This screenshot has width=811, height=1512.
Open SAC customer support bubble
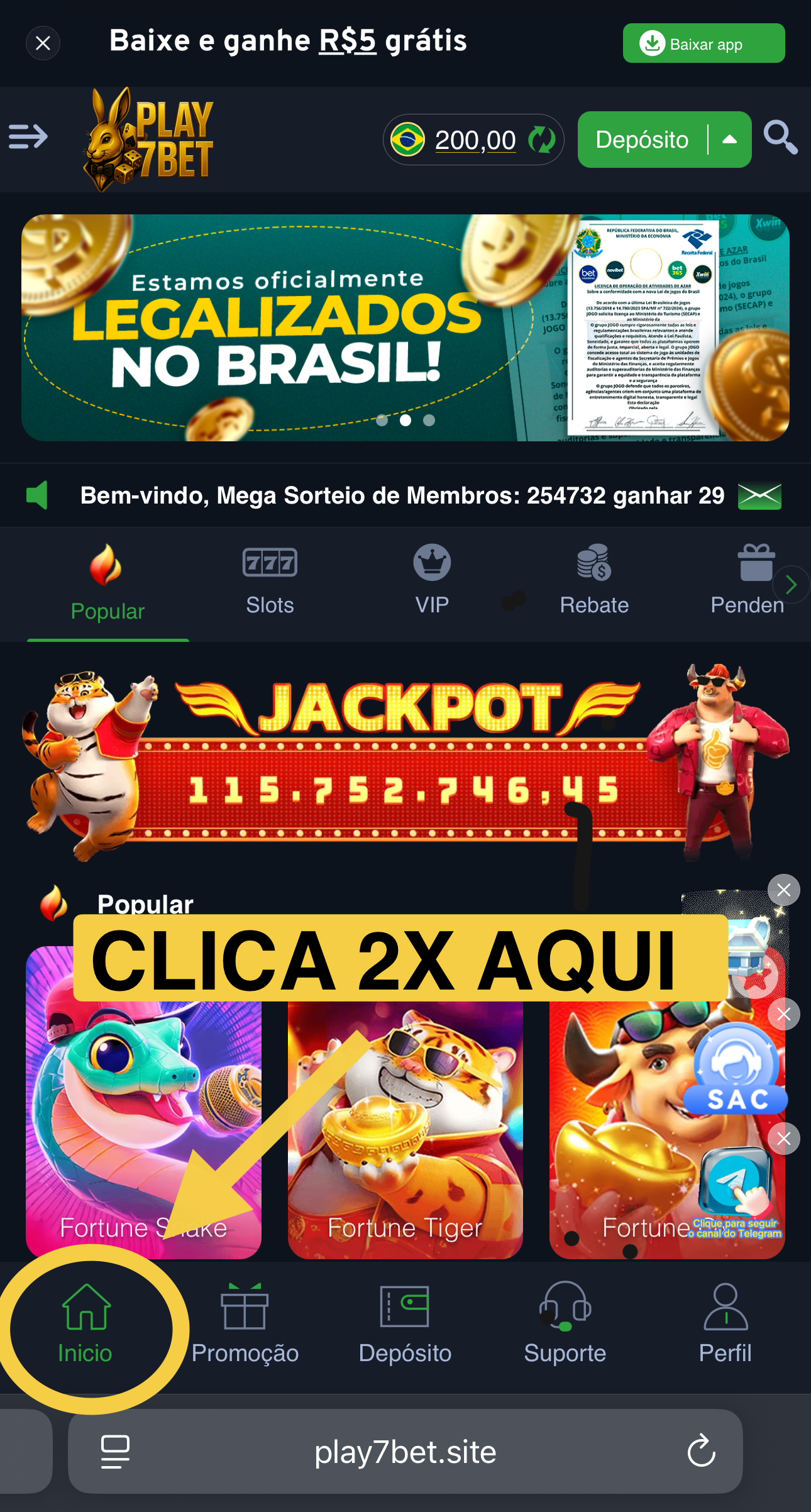pos(736,1070)
